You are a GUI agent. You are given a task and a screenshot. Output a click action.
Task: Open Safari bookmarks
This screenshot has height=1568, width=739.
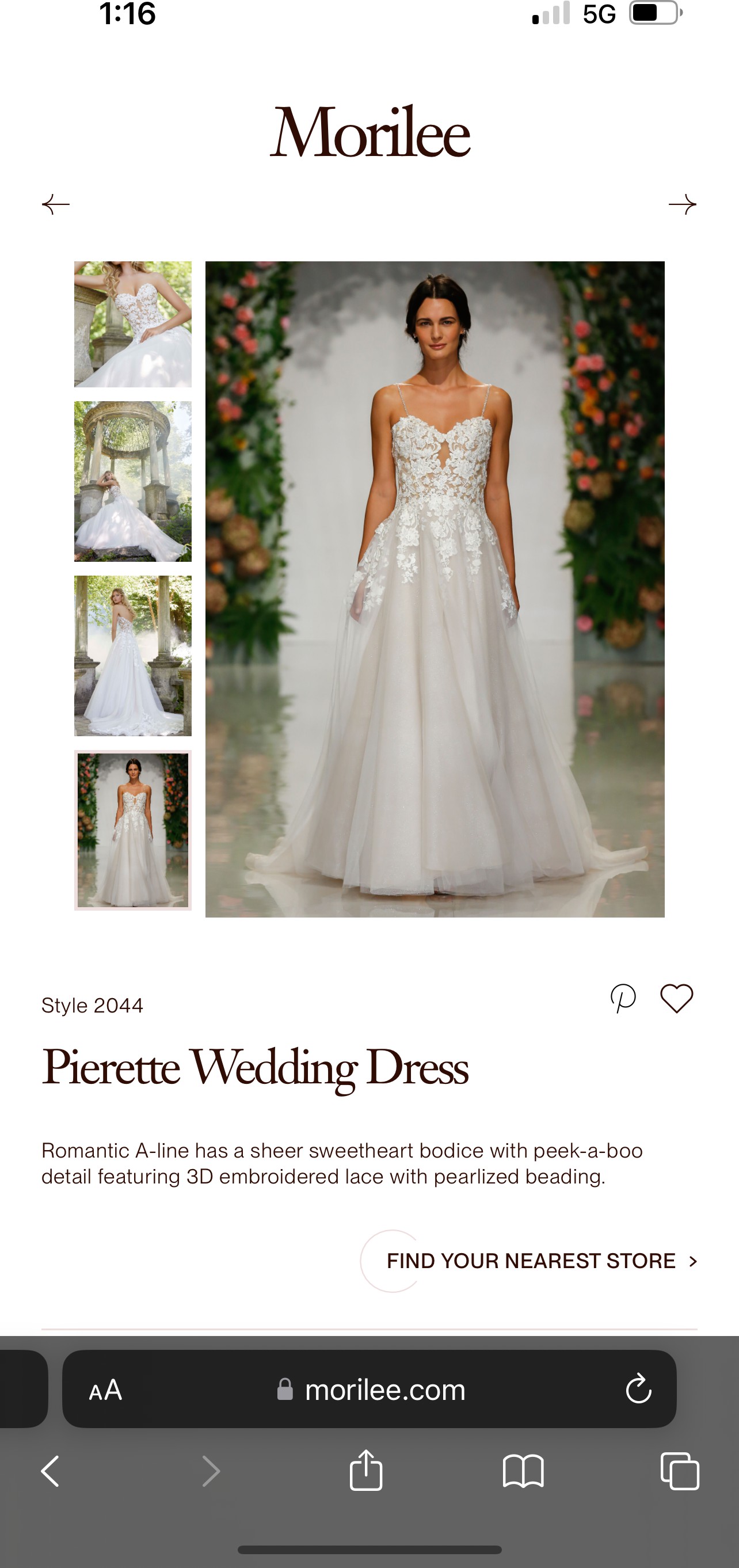point(523,1471)
